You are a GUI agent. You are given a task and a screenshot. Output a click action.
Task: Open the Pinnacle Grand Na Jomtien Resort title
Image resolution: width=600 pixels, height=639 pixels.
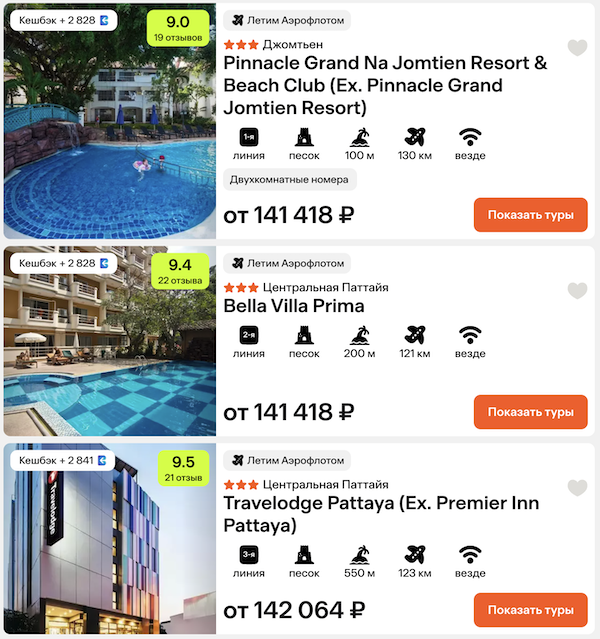tap(385, 85)
